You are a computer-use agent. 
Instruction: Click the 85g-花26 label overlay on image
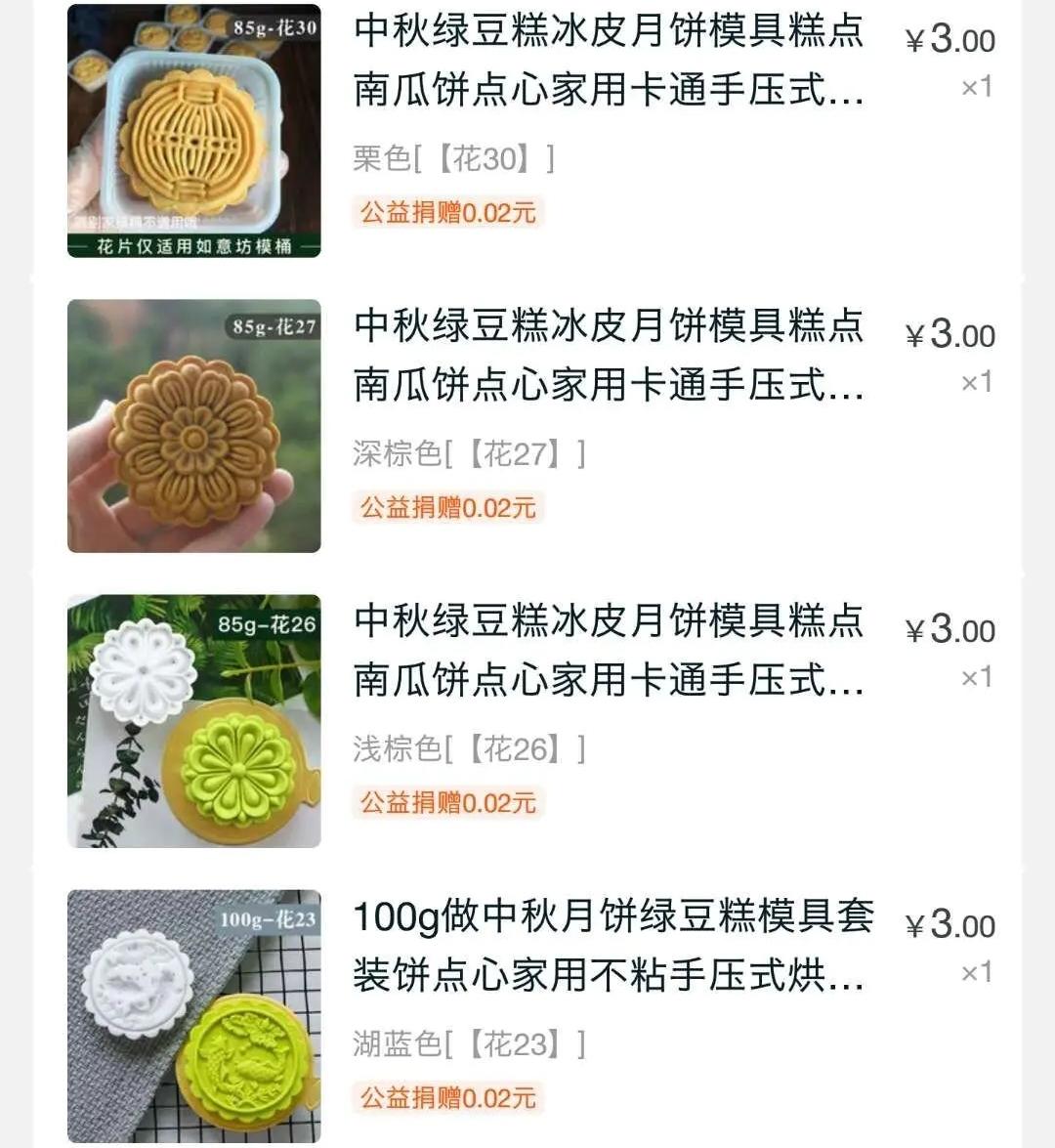pos(272,623)
